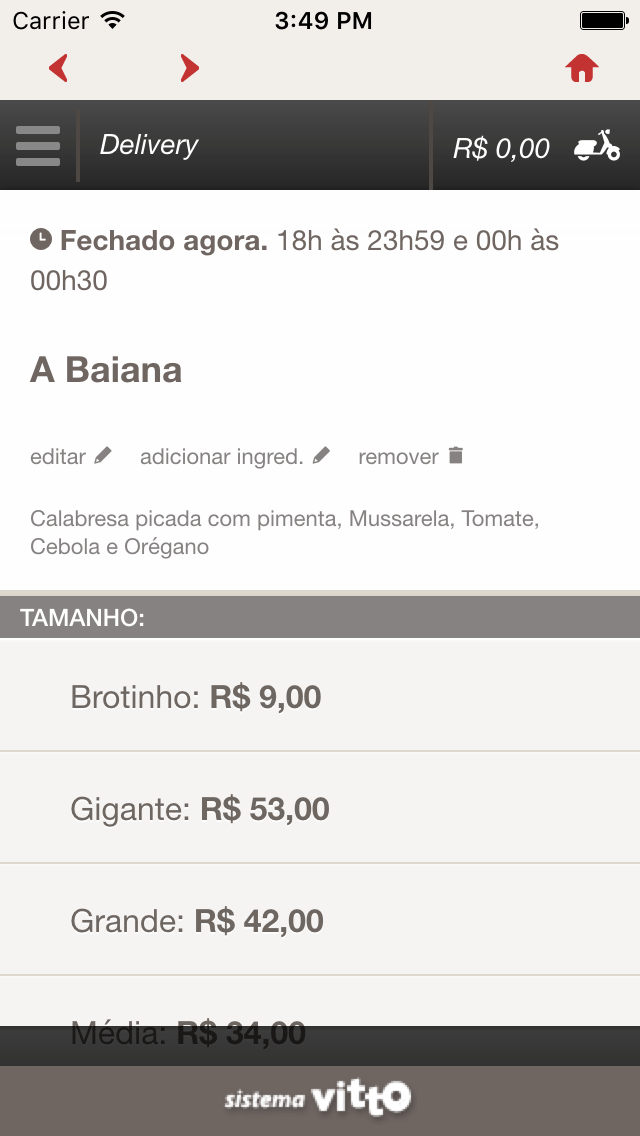The image size is (640, 1136).
Task: Open the delivery cart showing R$ 0,00
Action: [x=536, y=147]
